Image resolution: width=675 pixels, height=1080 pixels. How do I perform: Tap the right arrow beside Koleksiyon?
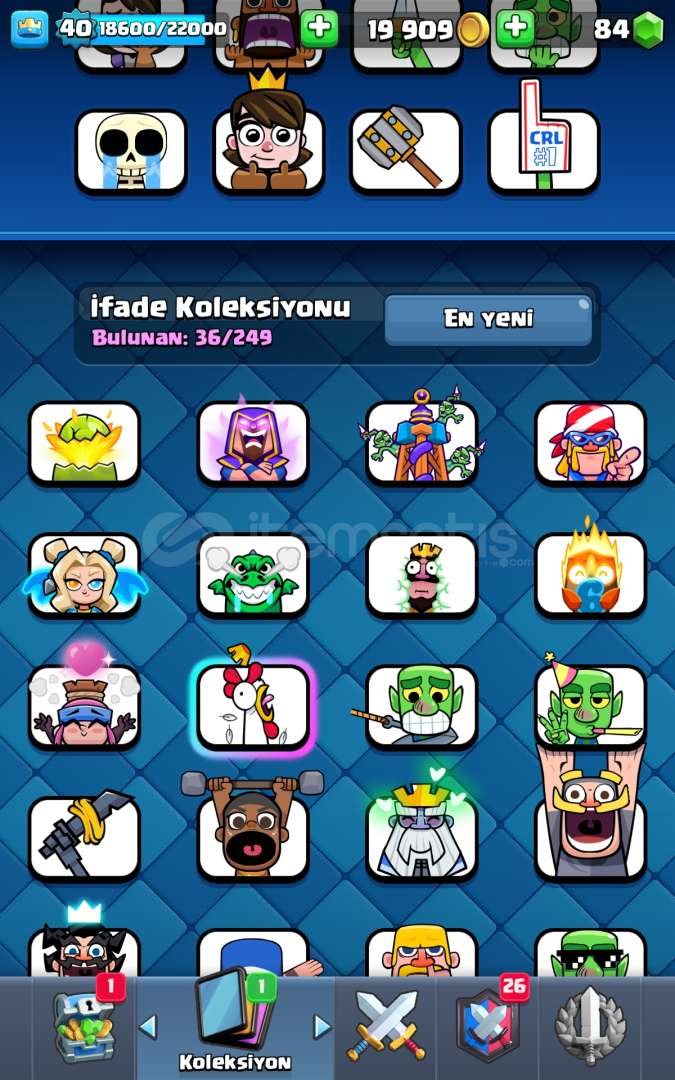[x=322, y=1026]
